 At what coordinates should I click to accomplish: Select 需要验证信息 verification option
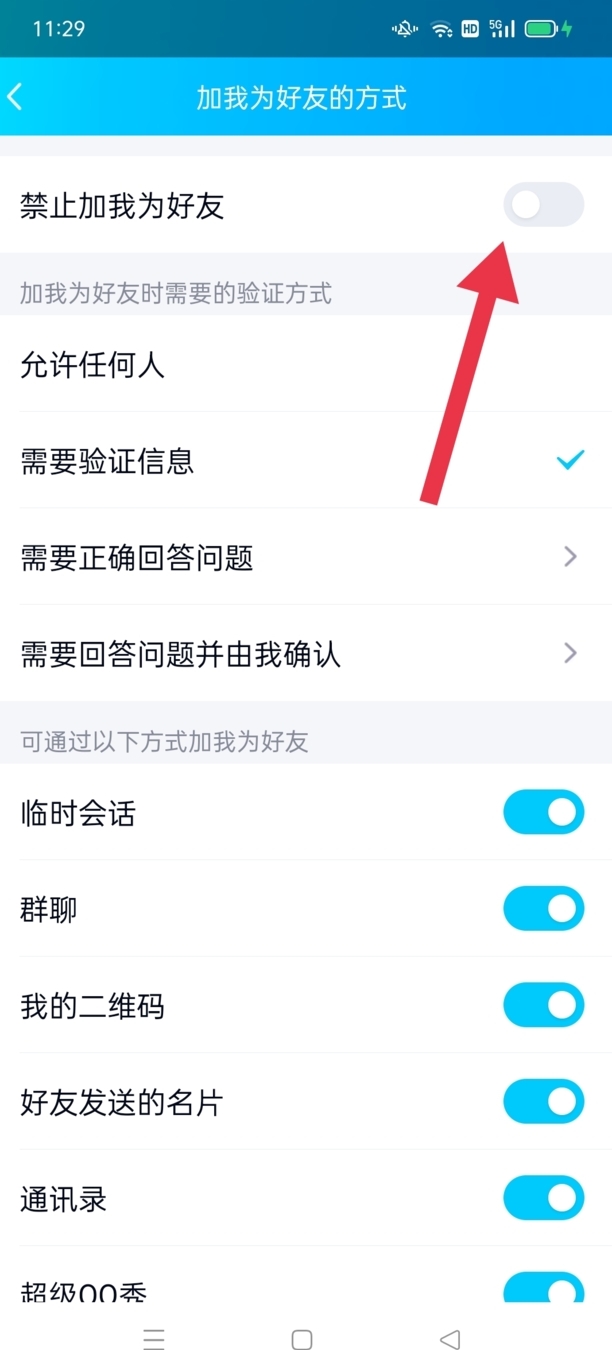pyautogui.click(x=306, y=461)
